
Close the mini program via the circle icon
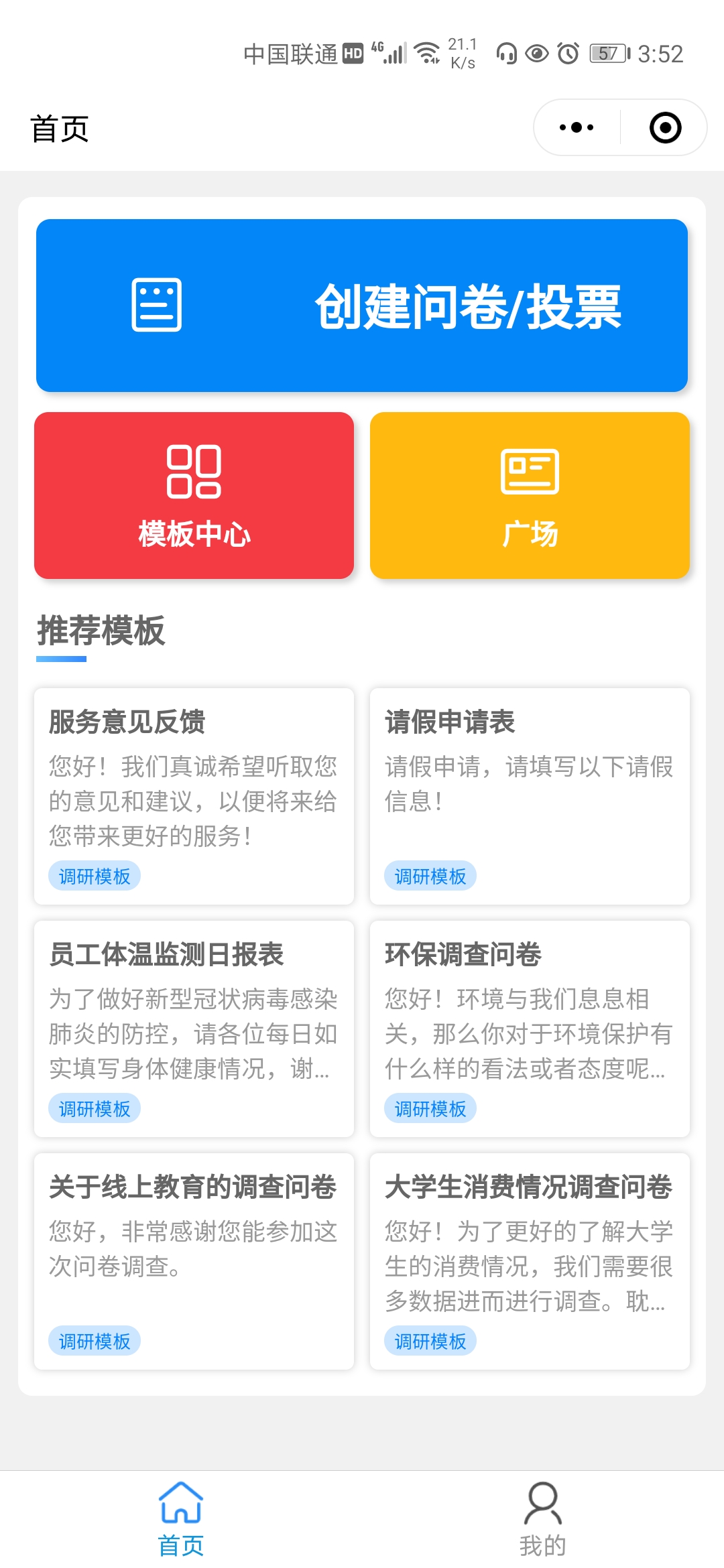point(665,127)
